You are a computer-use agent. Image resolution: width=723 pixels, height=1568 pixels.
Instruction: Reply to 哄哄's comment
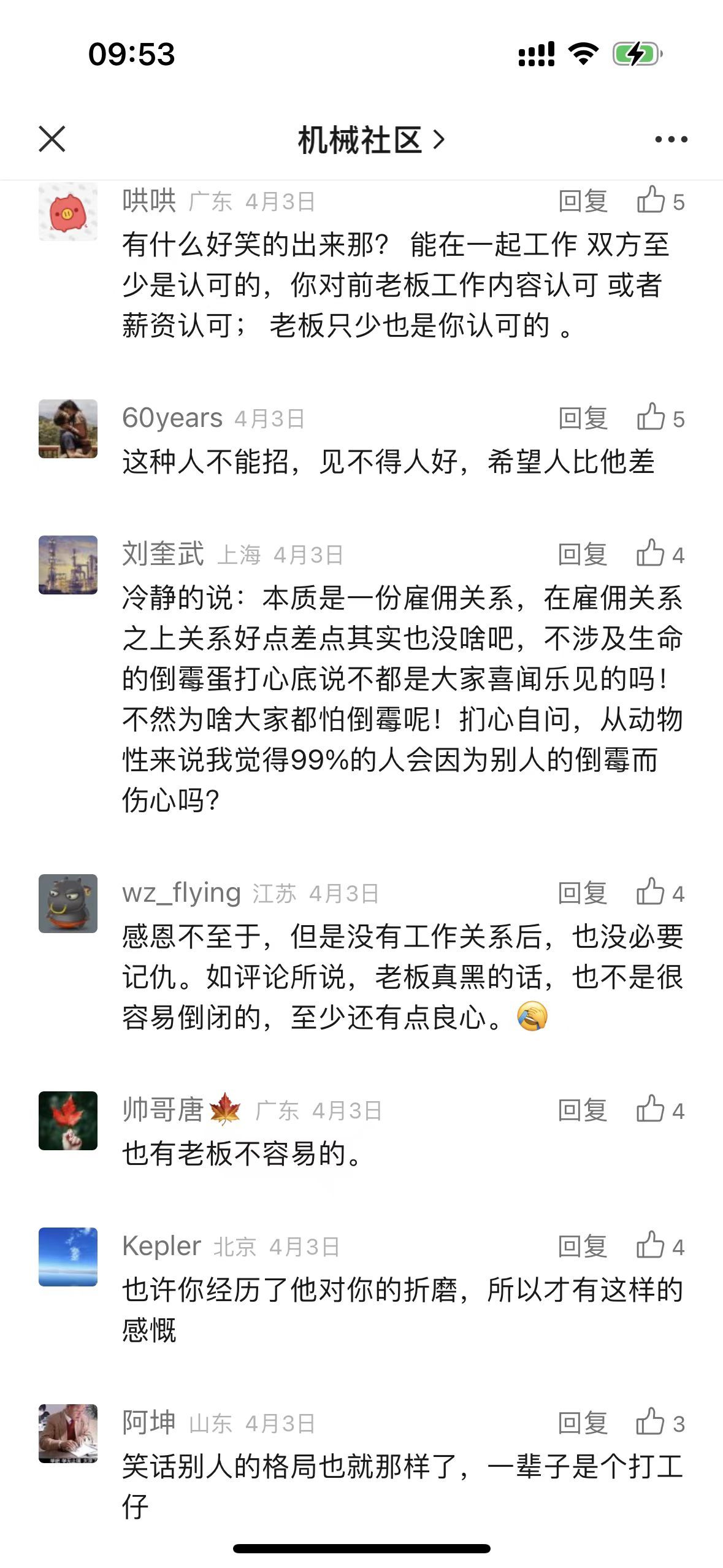coord(583,201)
